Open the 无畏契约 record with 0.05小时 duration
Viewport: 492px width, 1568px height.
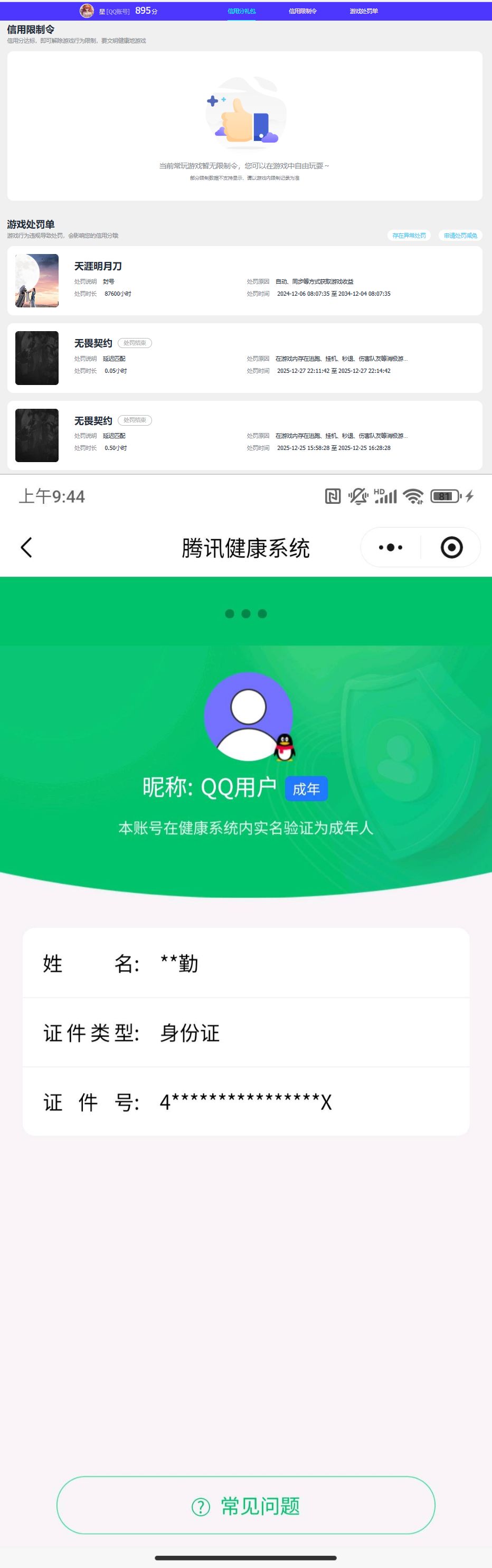(x=244, y=358)
